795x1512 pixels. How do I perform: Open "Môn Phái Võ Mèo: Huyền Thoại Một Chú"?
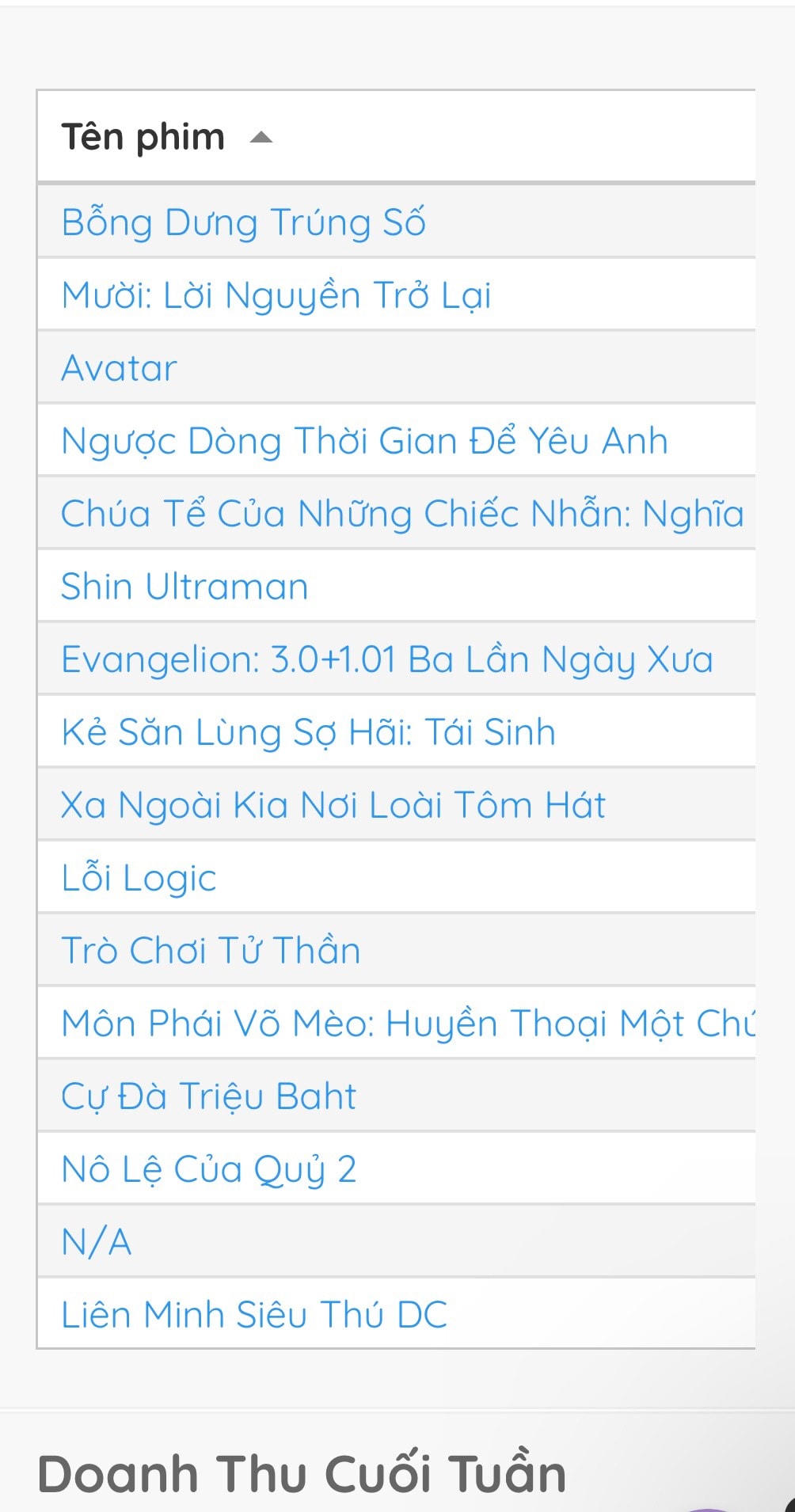click(408, 1023)
